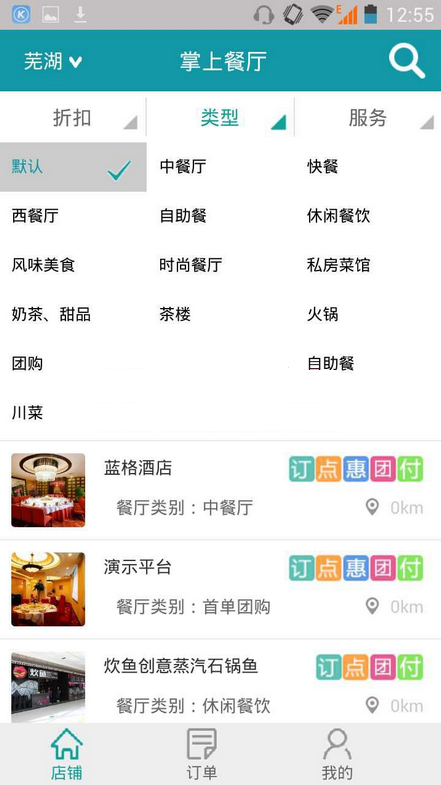Switch to the 订单 tab
Viewport: 441px width, 785px height.
[x=202, y=754]
